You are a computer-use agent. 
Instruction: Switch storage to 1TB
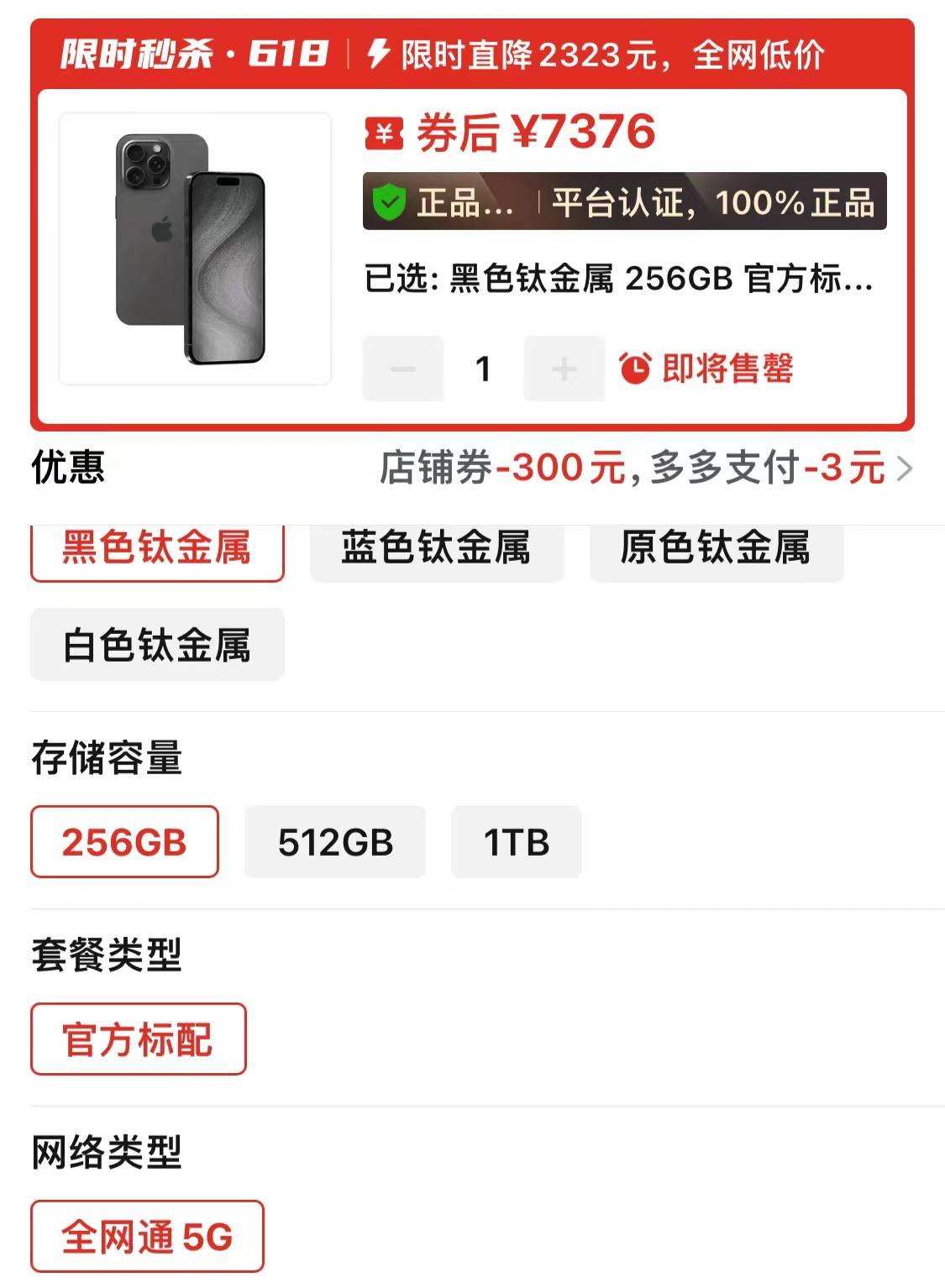point(516,842)
